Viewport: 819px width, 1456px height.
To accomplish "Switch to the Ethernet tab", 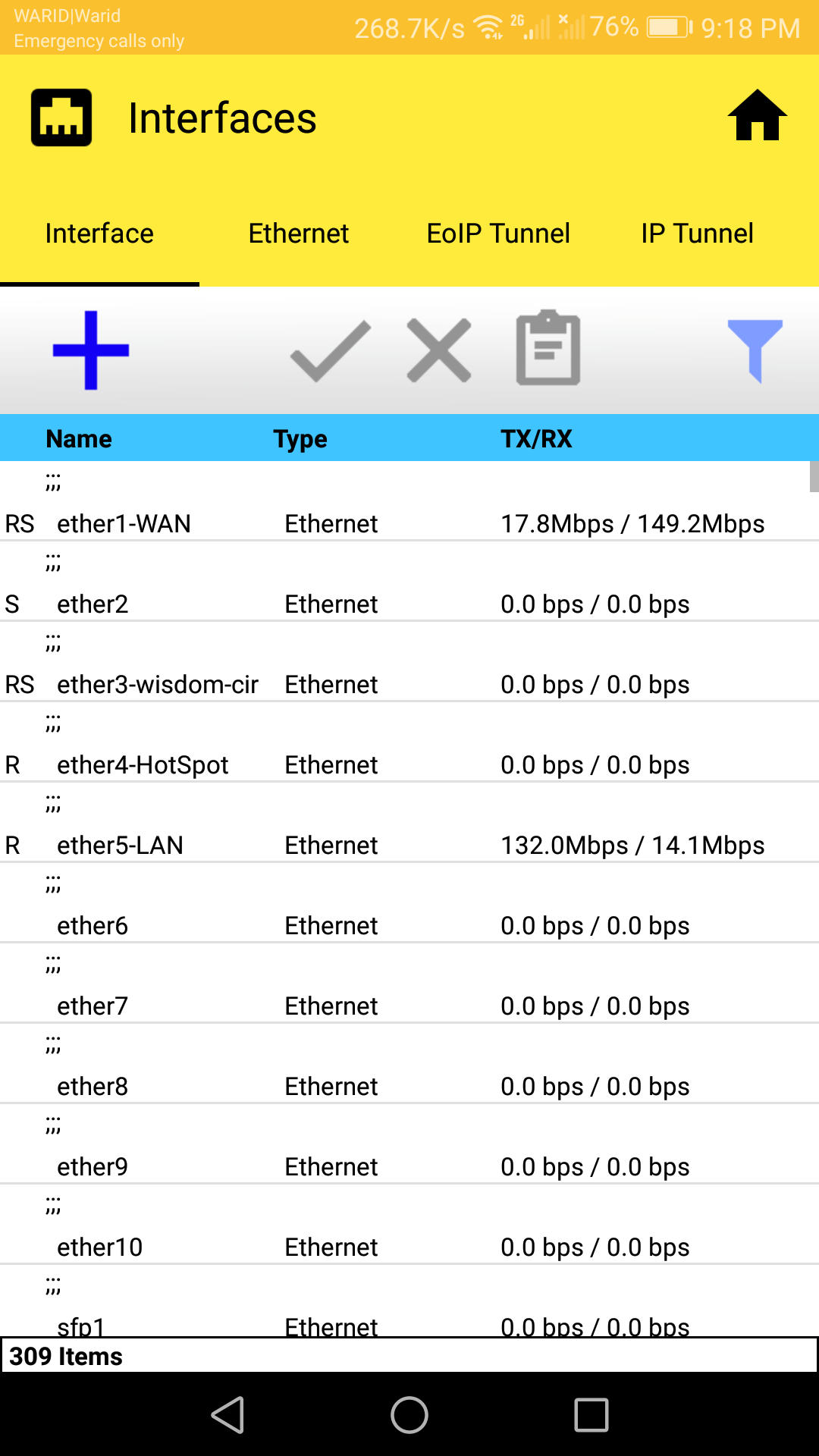I will 298,233.
